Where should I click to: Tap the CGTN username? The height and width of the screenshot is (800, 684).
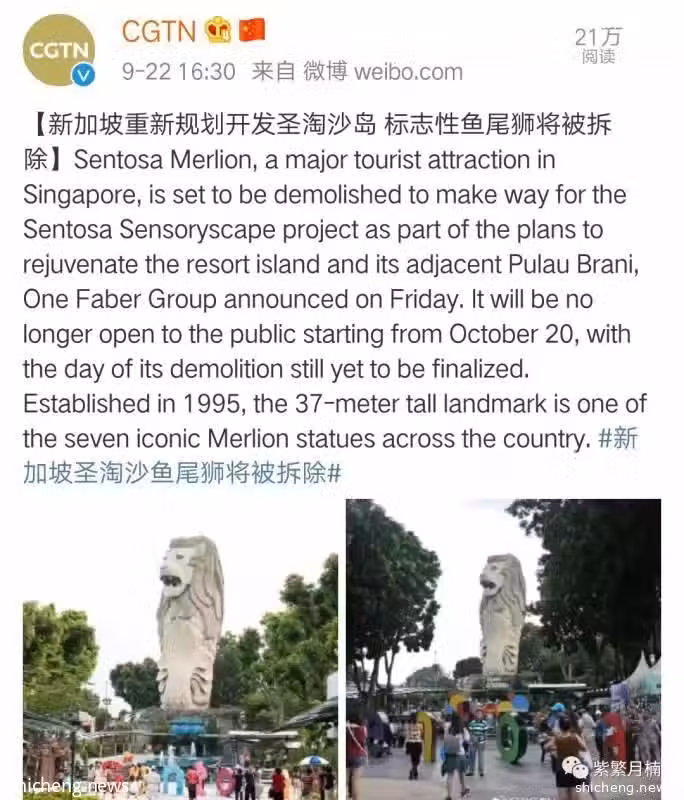coord(158,31)
